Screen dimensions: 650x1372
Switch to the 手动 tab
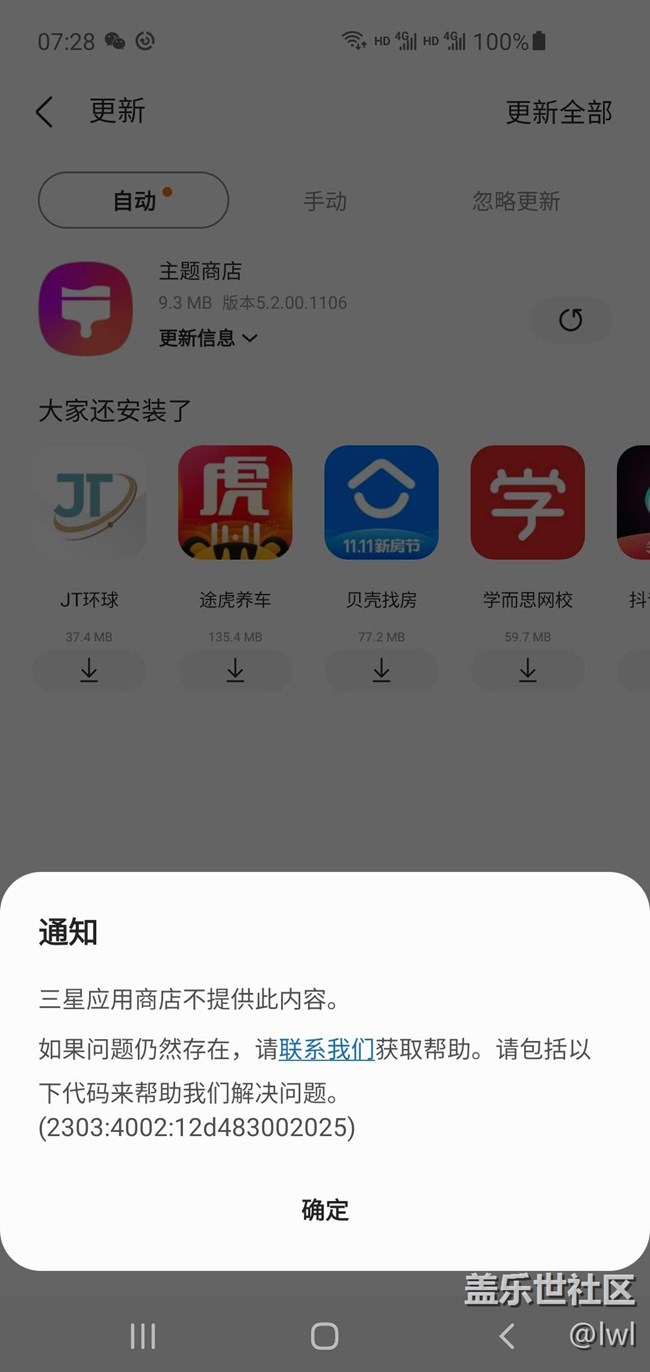(x=325, y=201)
